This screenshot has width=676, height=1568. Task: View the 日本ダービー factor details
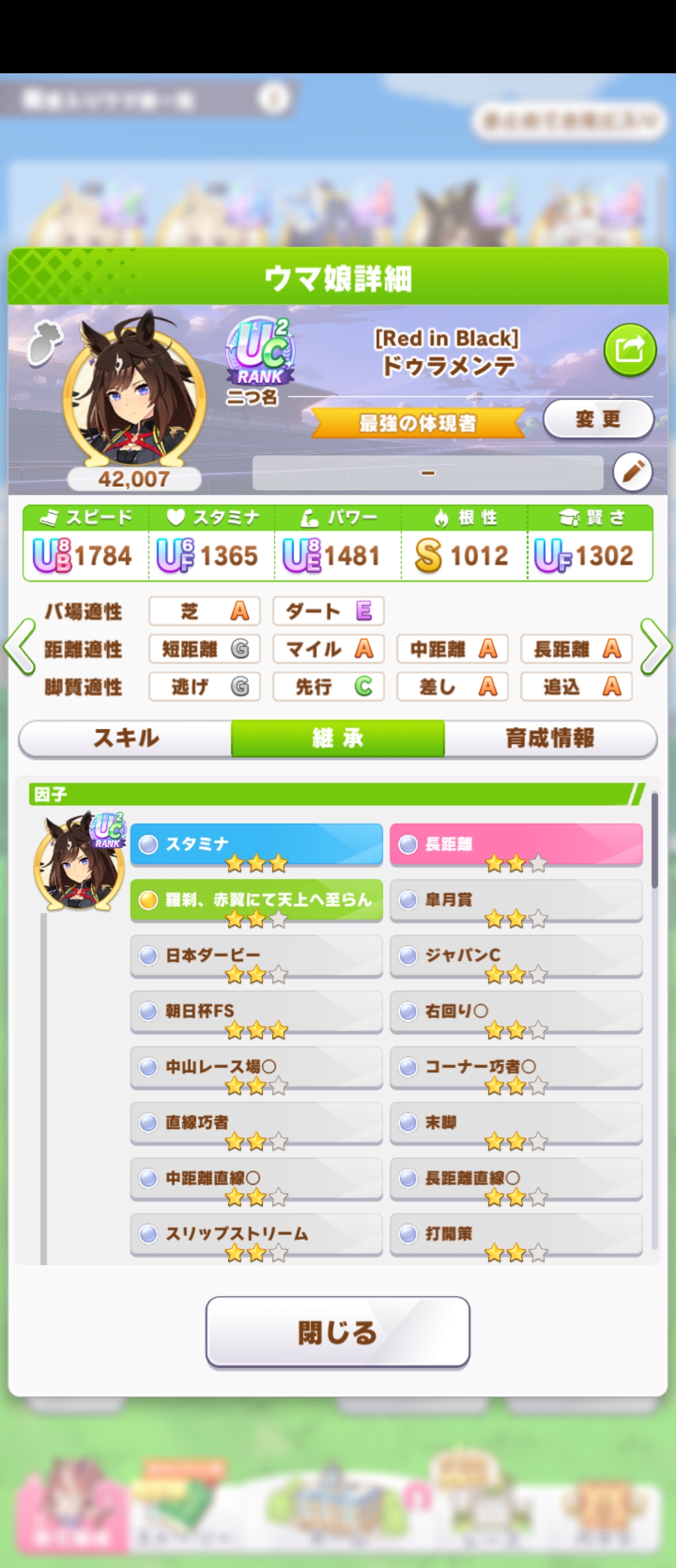pos(256,956)
